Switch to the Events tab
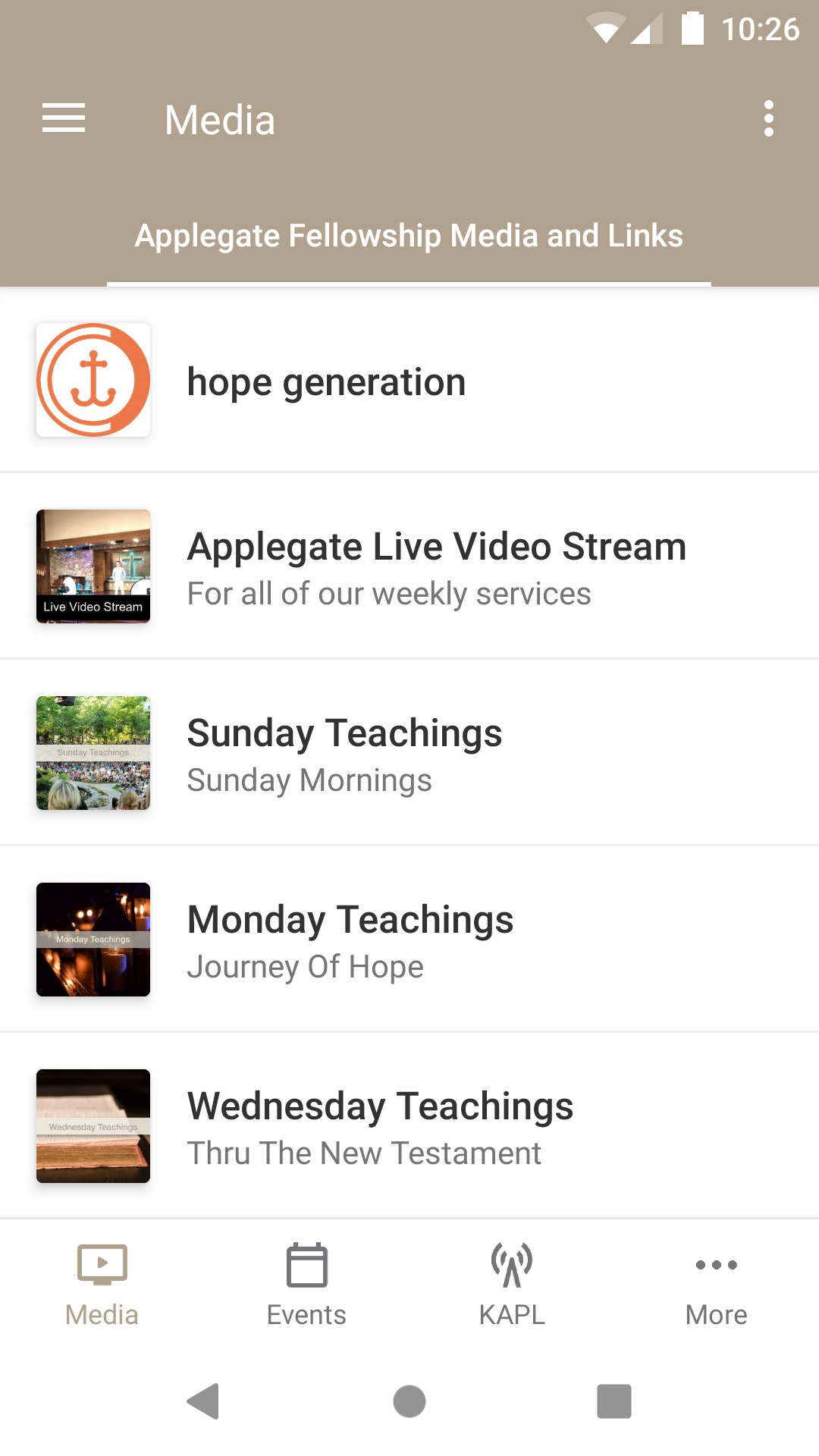The height and width of the screenshot is (1456, 819). coord(306,1282)
